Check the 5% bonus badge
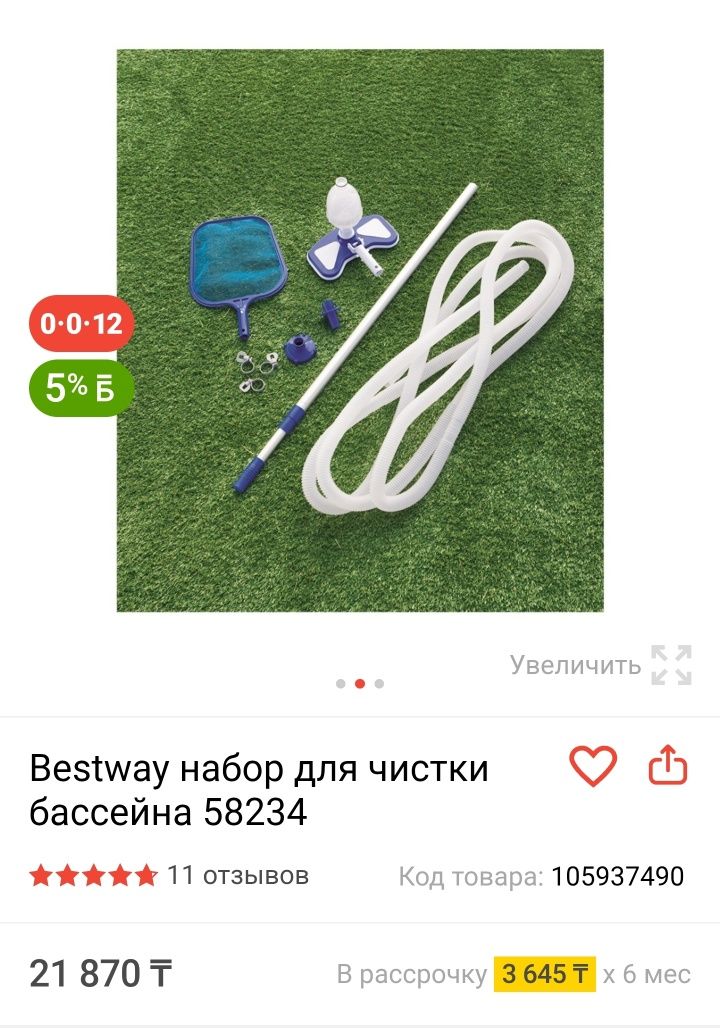The image size is (720, 1028). 81,387
